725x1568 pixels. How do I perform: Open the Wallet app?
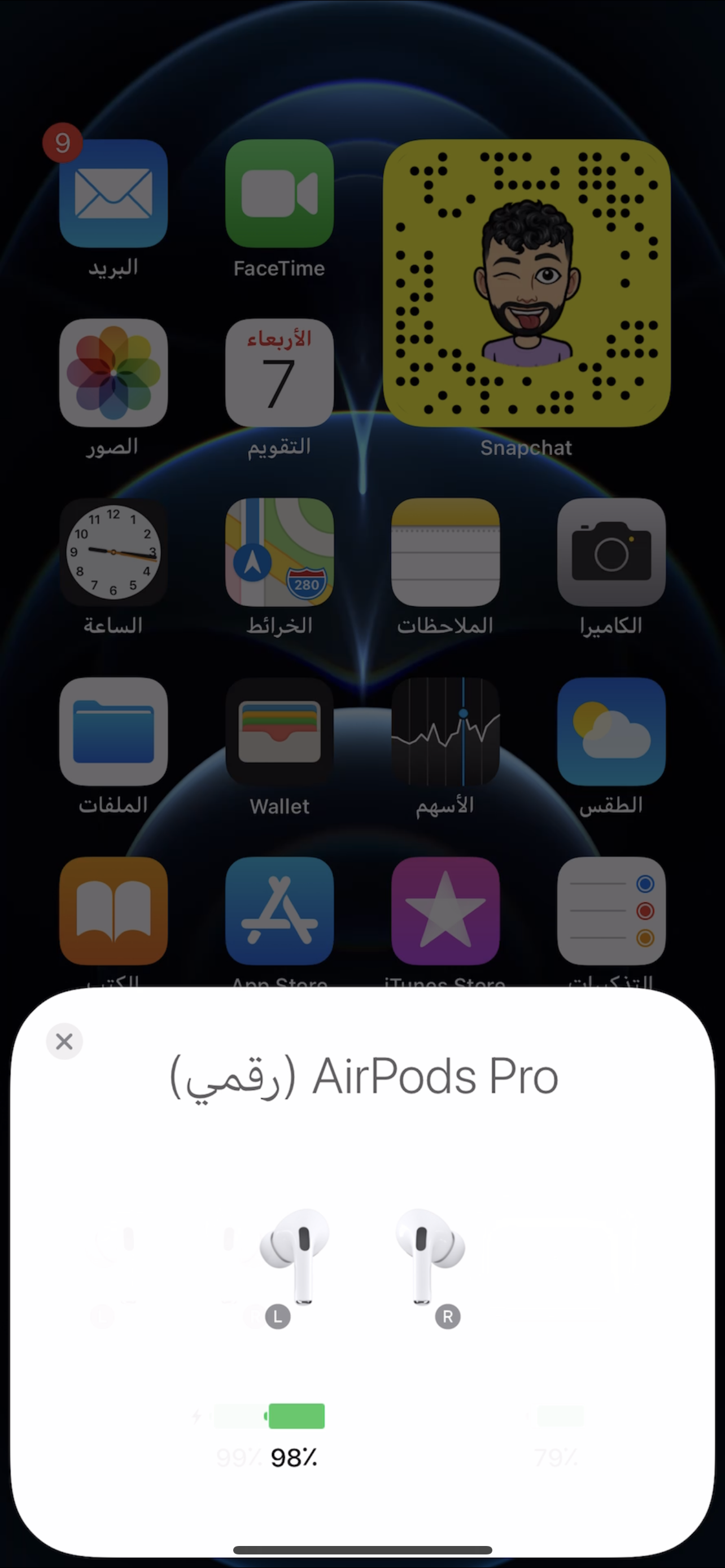tap(279, 732)
